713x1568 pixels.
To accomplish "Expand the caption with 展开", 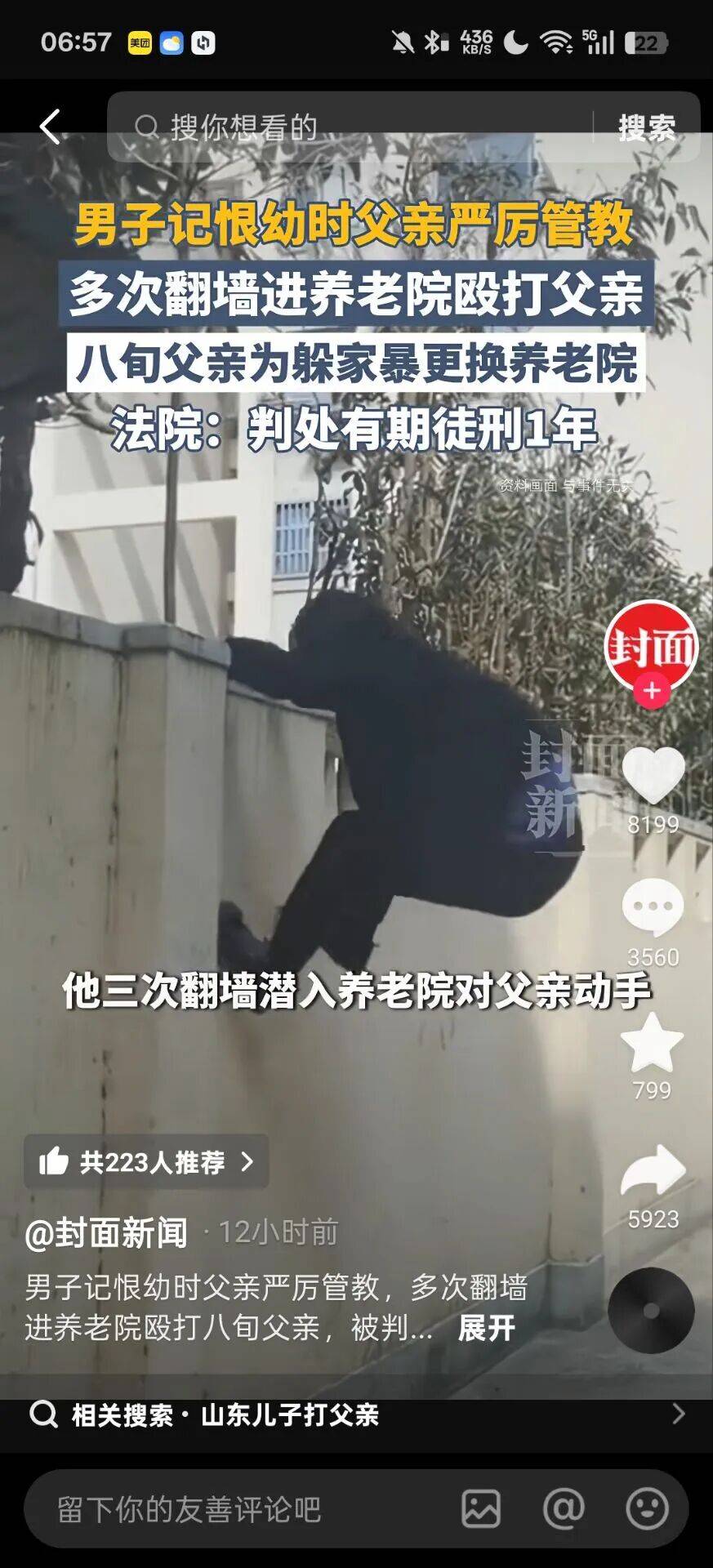I will pyautogui.click(x=486, y=1329).
